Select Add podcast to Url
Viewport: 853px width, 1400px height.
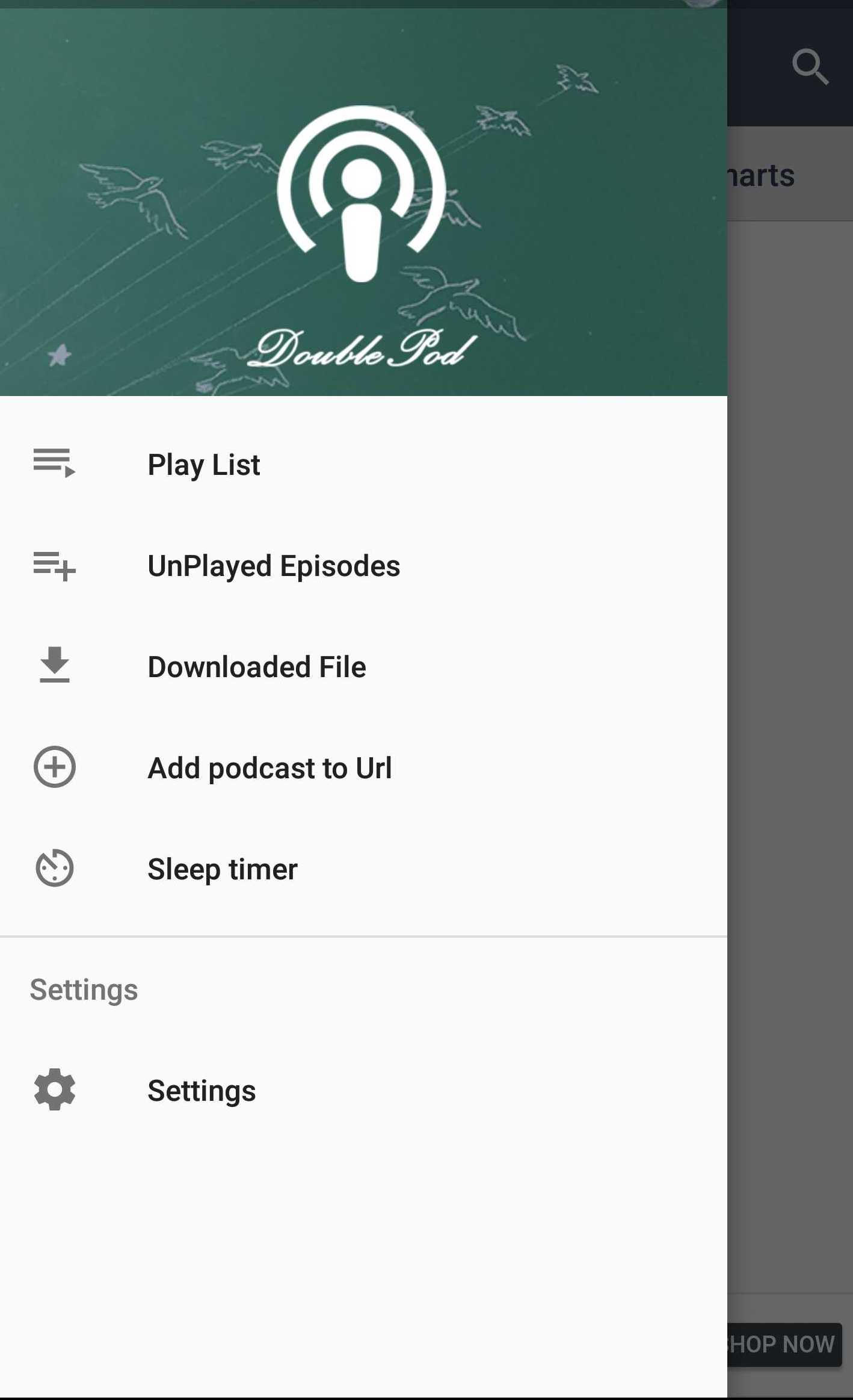point(363,767)
